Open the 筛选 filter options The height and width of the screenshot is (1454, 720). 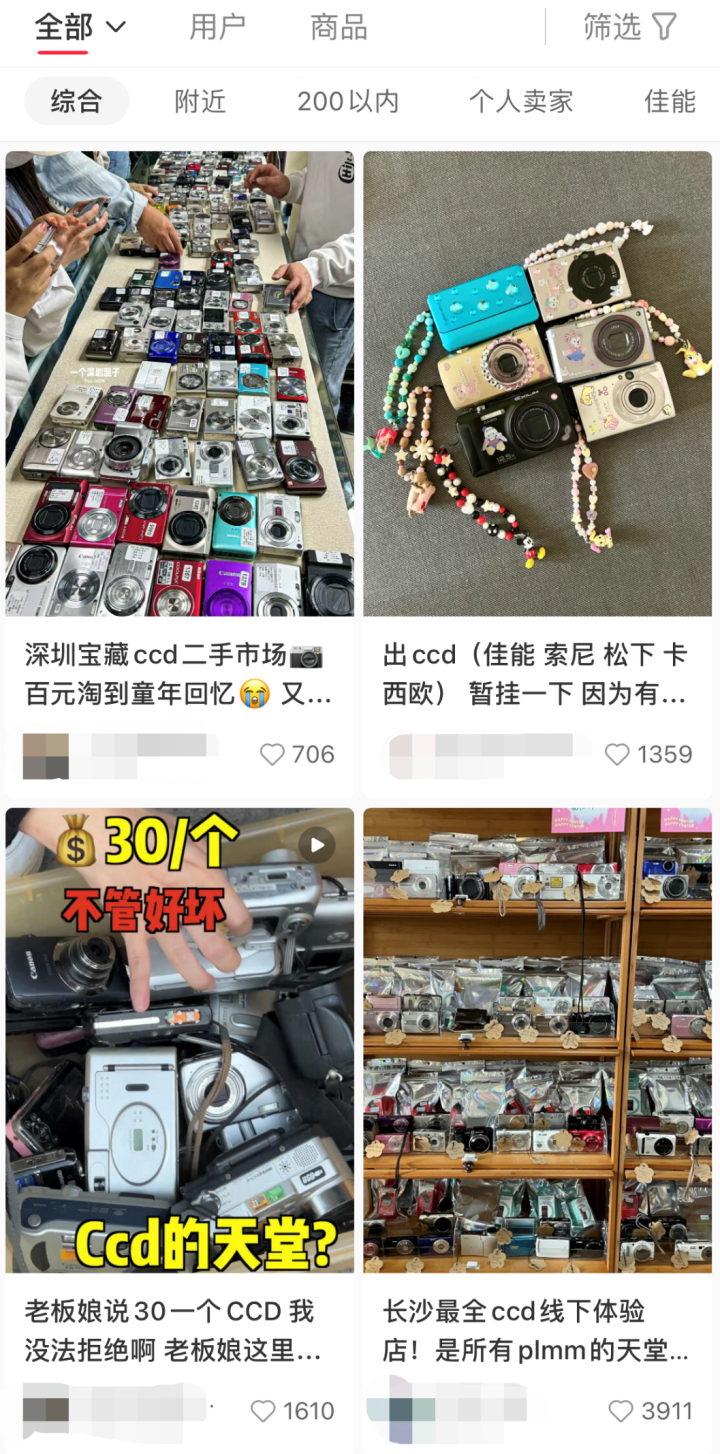coord(630,28)
